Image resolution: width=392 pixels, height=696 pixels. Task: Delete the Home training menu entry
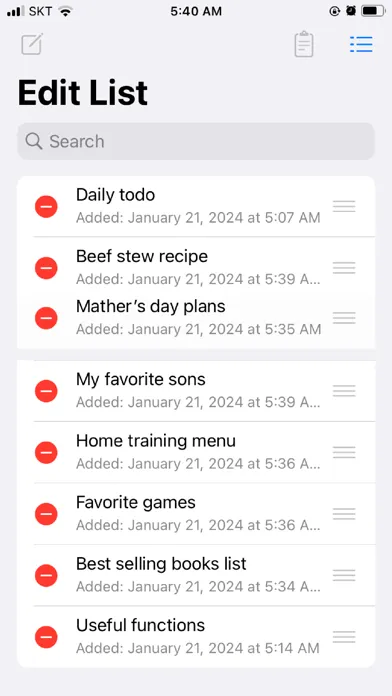[46, 452]
